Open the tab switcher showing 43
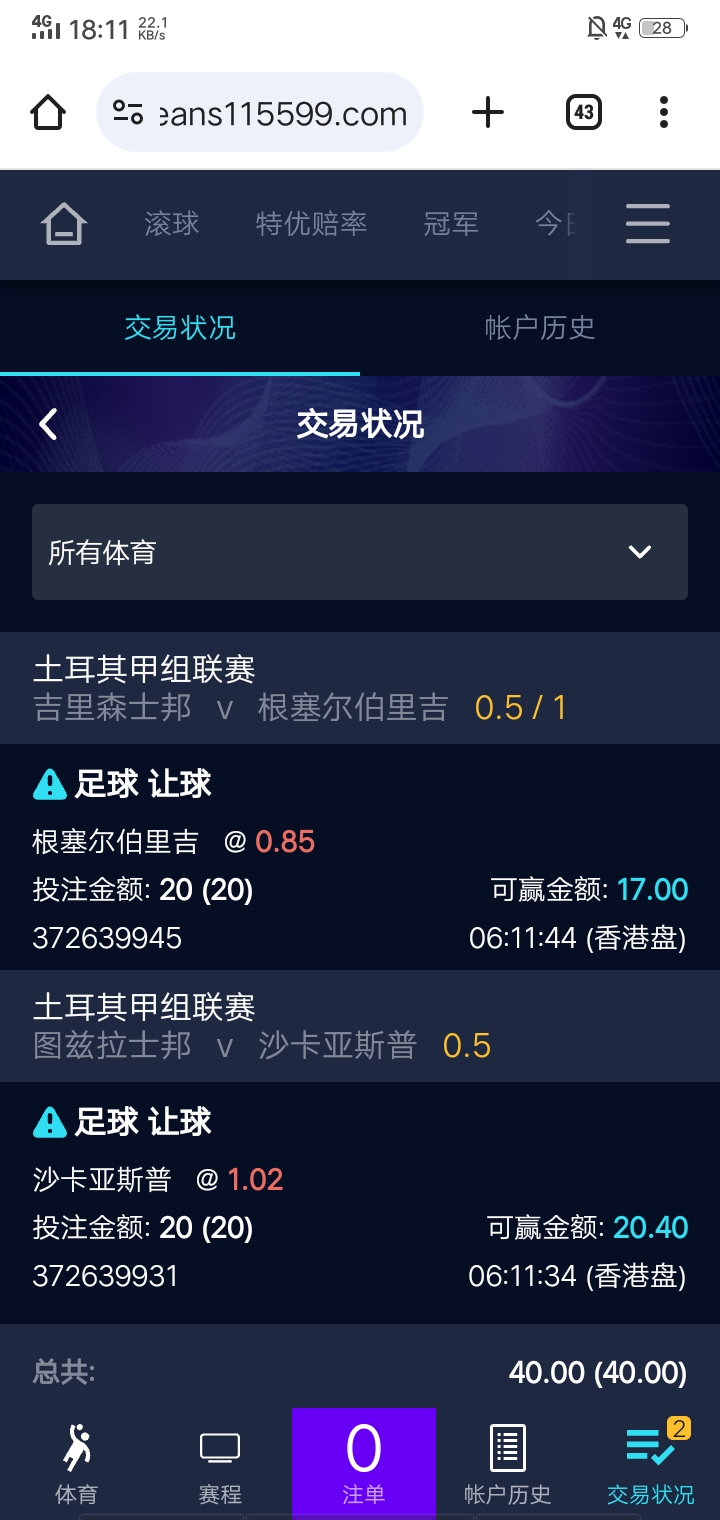This screenshot has width=720, height=1520. [584, 112]
